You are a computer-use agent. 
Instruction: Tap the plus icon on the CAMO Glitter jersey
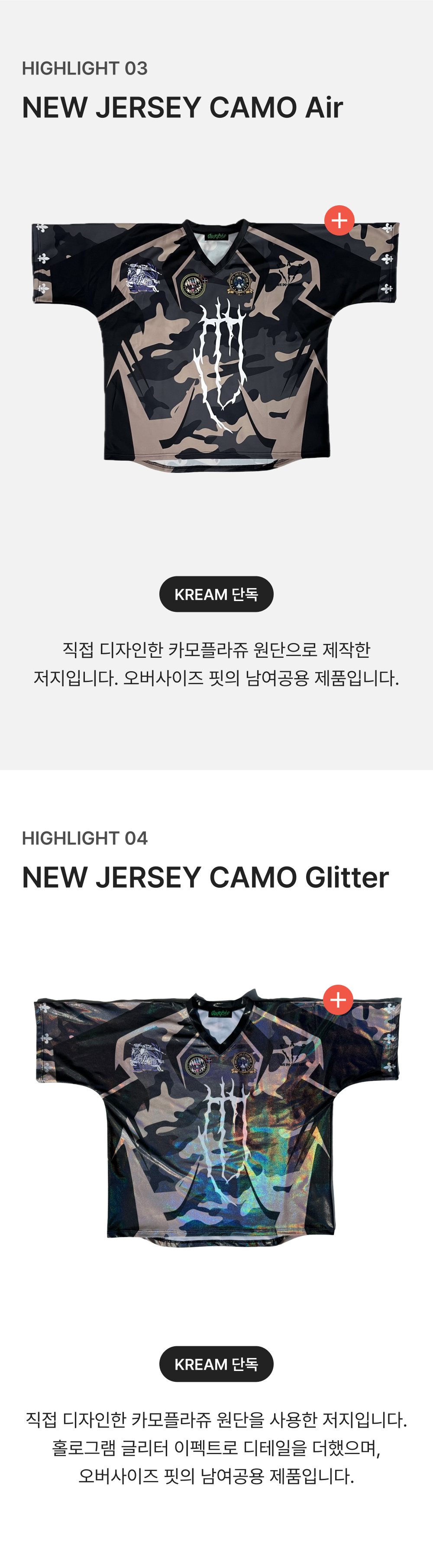coord(338,999)
